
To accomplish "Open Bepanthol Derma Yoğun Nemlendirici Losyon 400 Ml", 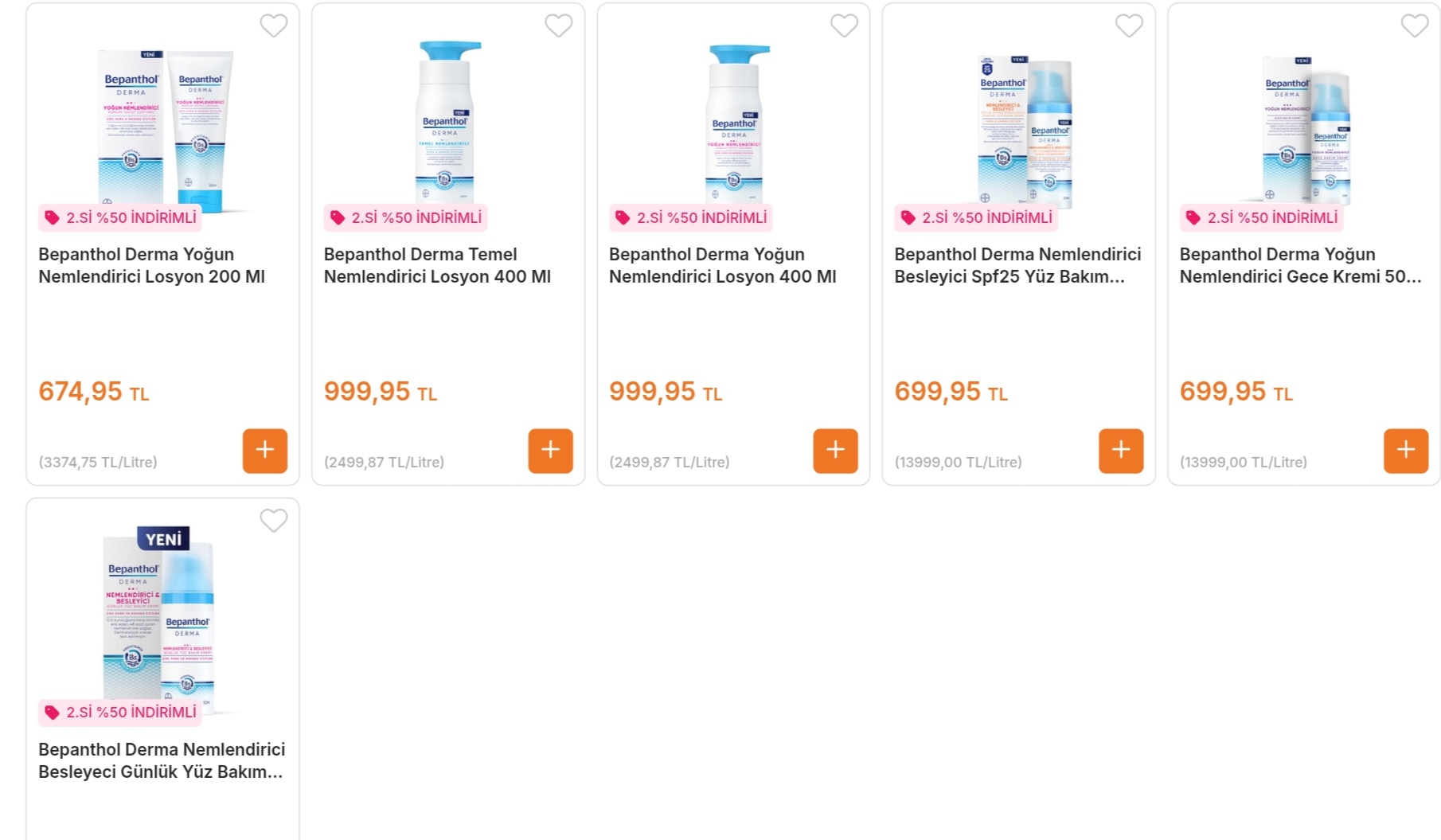I will coord(721,265).
